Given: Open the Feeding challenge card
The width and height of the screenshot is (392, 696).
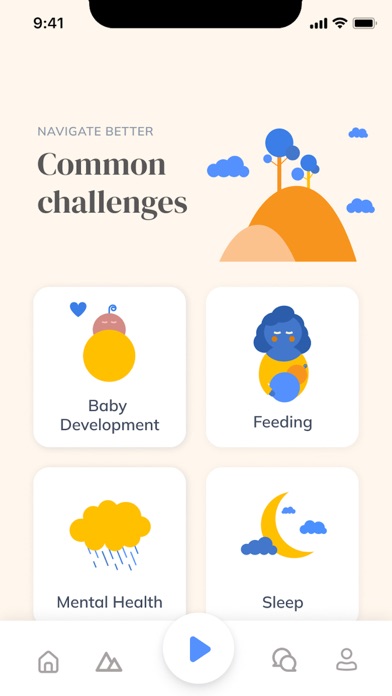Looking at the screenshot, I should point(282,367).
